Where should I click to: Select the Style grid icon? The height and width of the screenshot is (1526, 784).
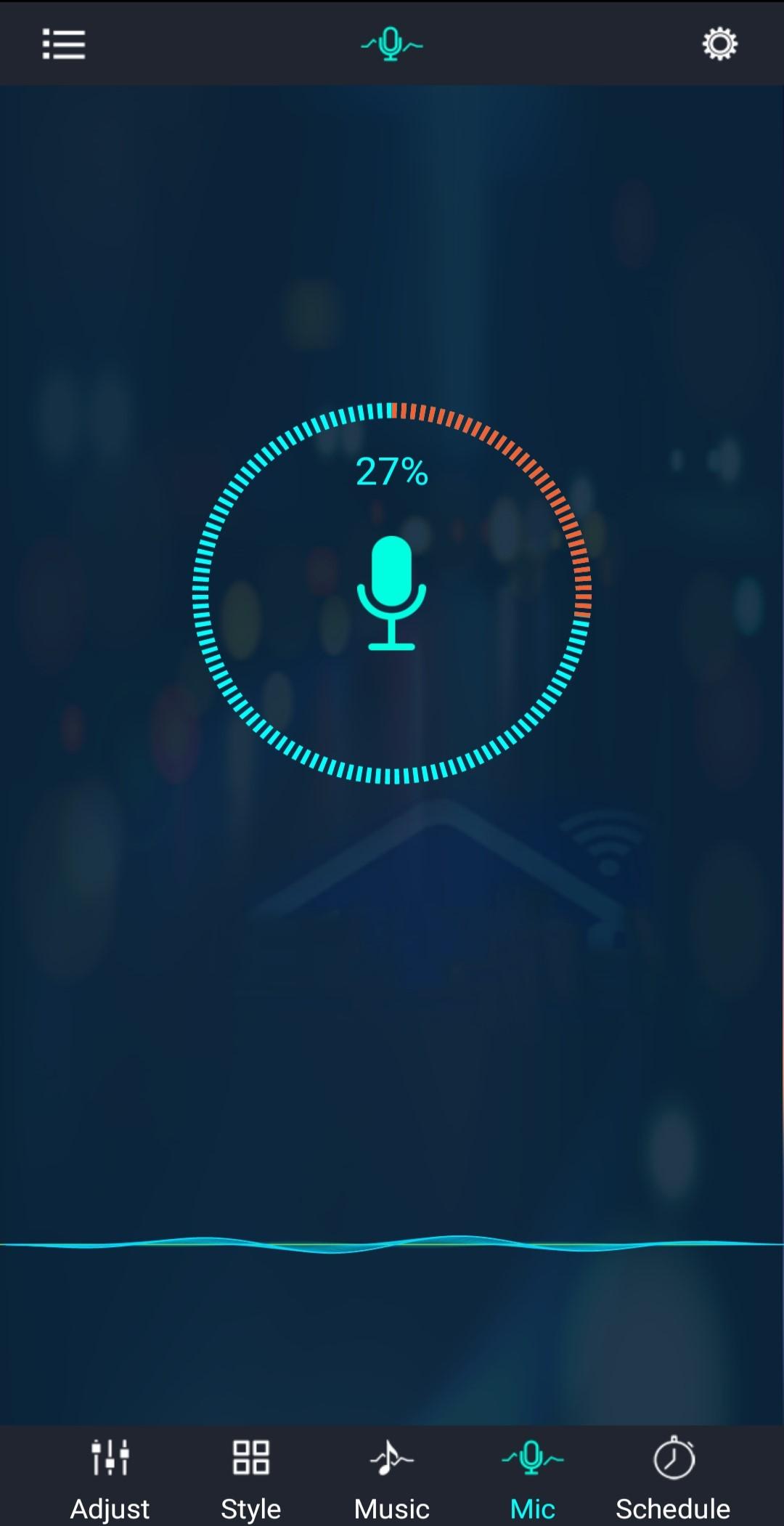tap(250, 1457)
